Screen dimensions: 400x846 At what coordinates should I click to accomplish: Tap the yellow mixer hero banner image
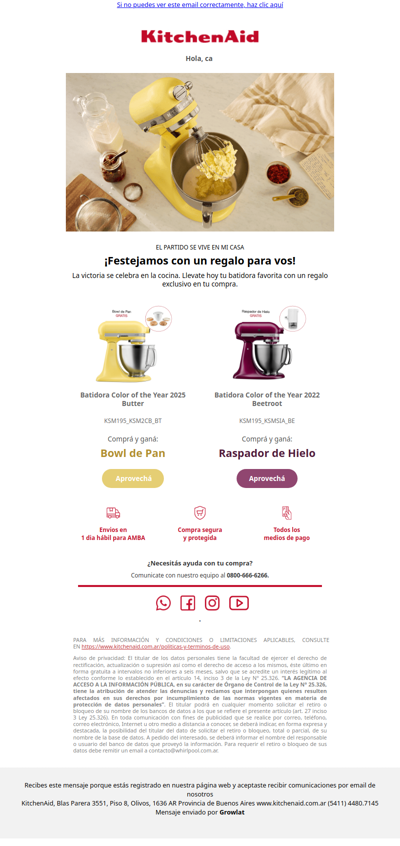click(200, 152)
